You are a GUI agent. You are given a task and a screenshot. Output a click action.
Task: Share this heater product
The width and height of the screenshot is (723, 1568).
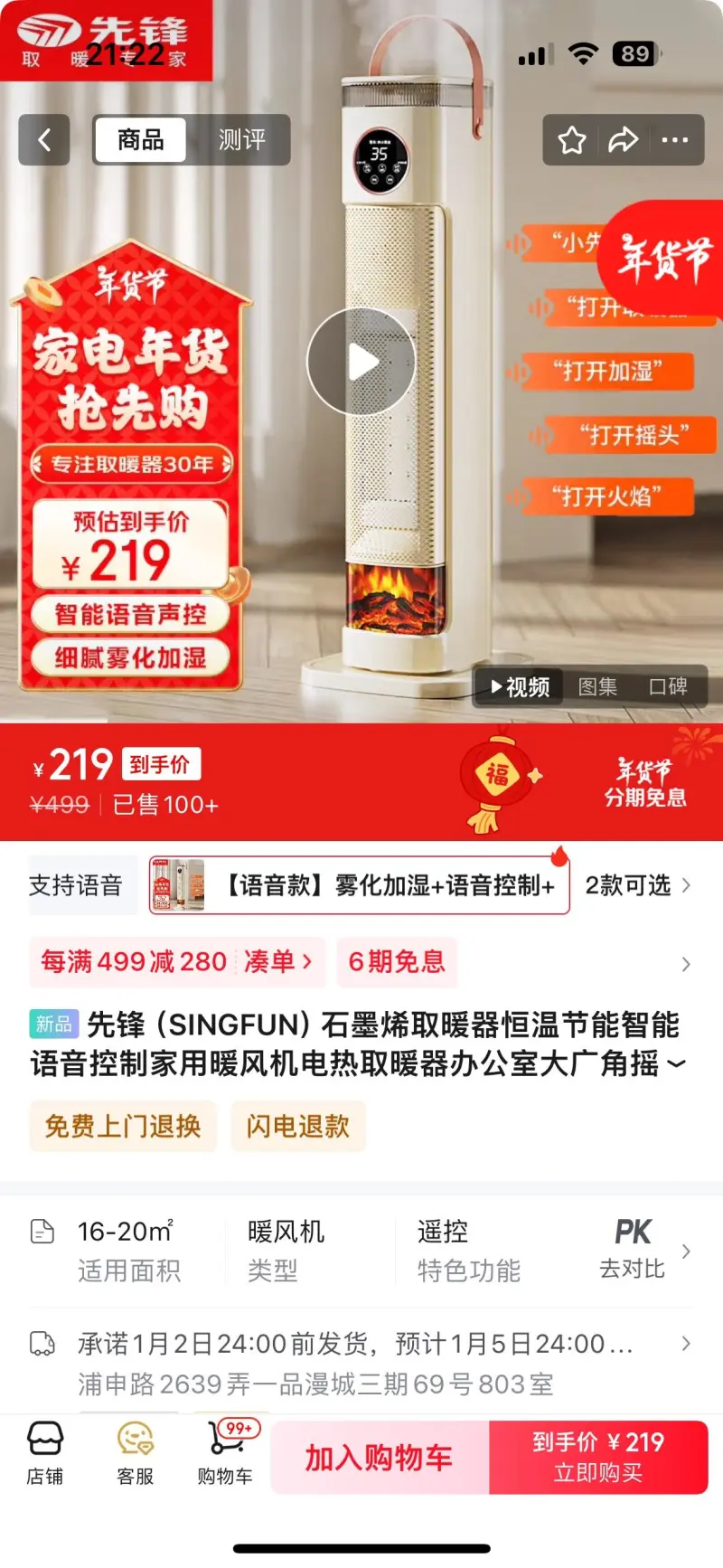pos(623,140)
